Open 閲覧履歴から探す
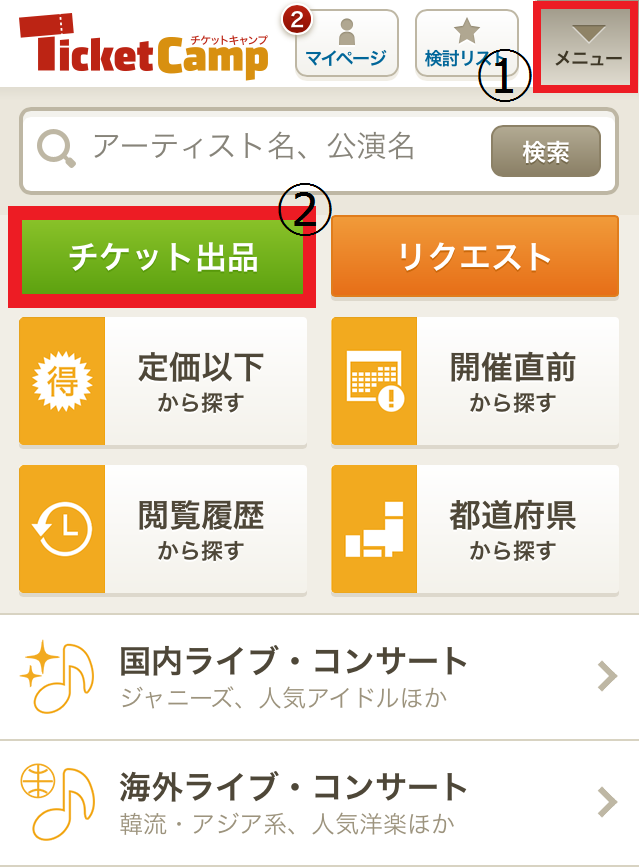 coord(163,529)
